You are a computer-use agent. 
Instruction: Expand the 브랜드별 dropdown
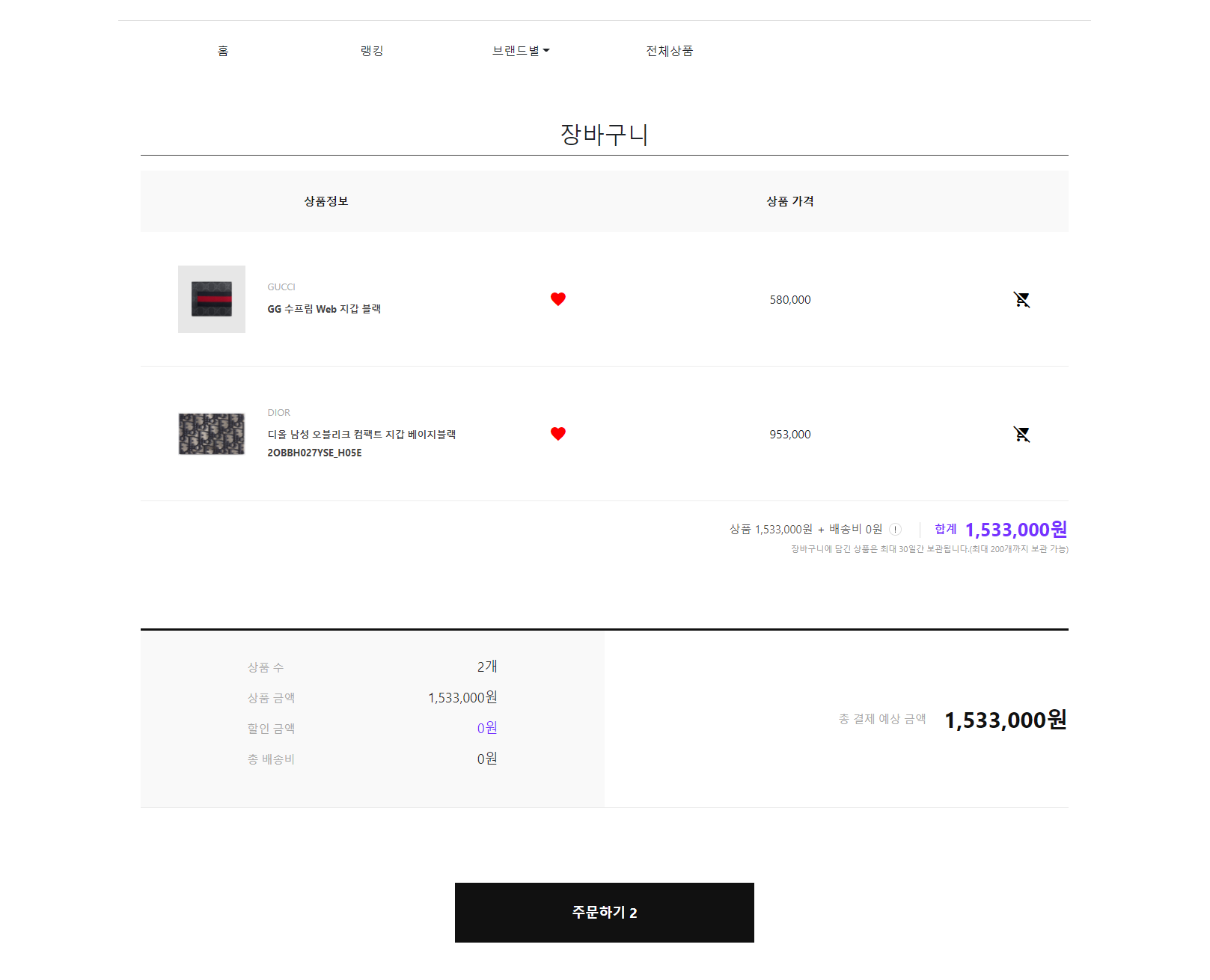(x=521, y=51)
